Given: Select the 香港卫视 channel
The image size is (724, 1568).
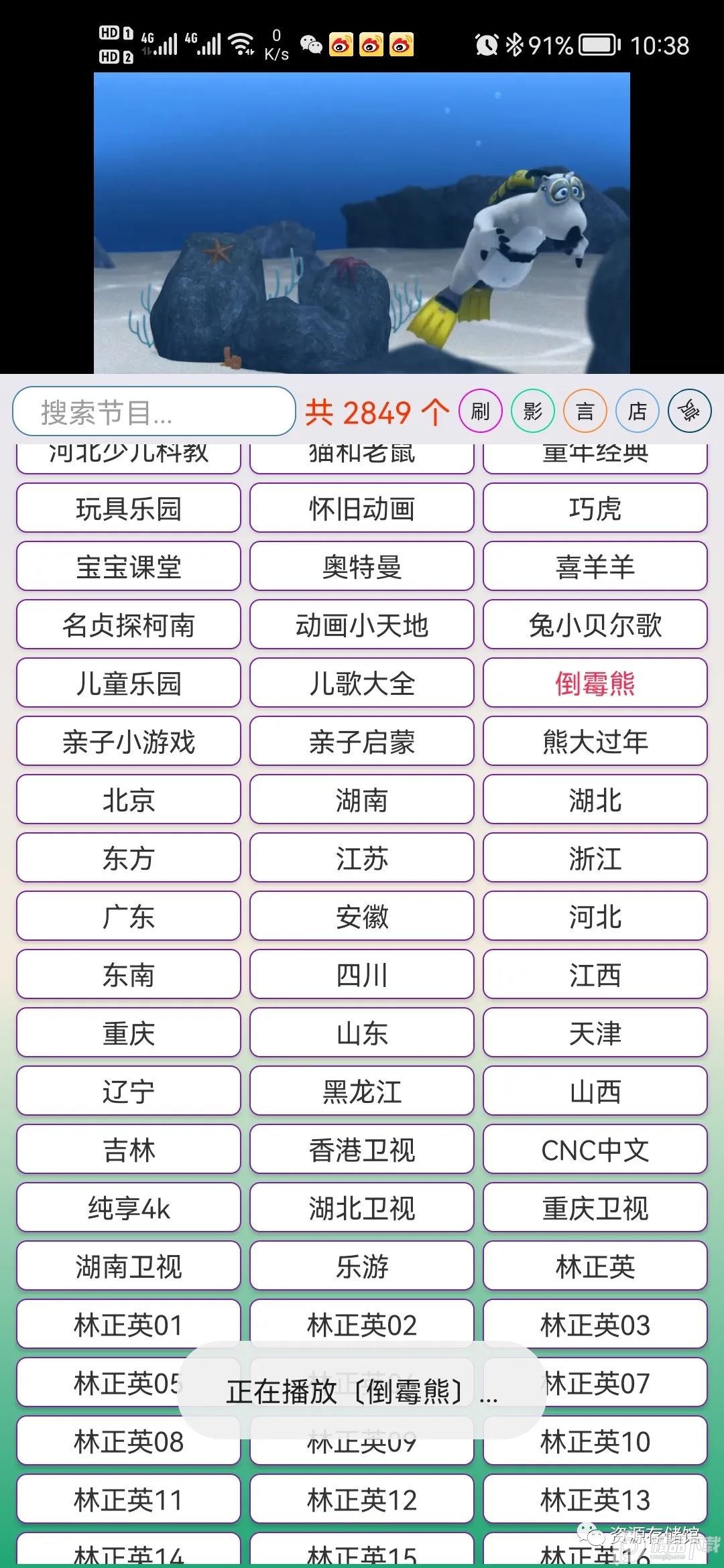Looking at the screenshot, I should click(361, 1149).
